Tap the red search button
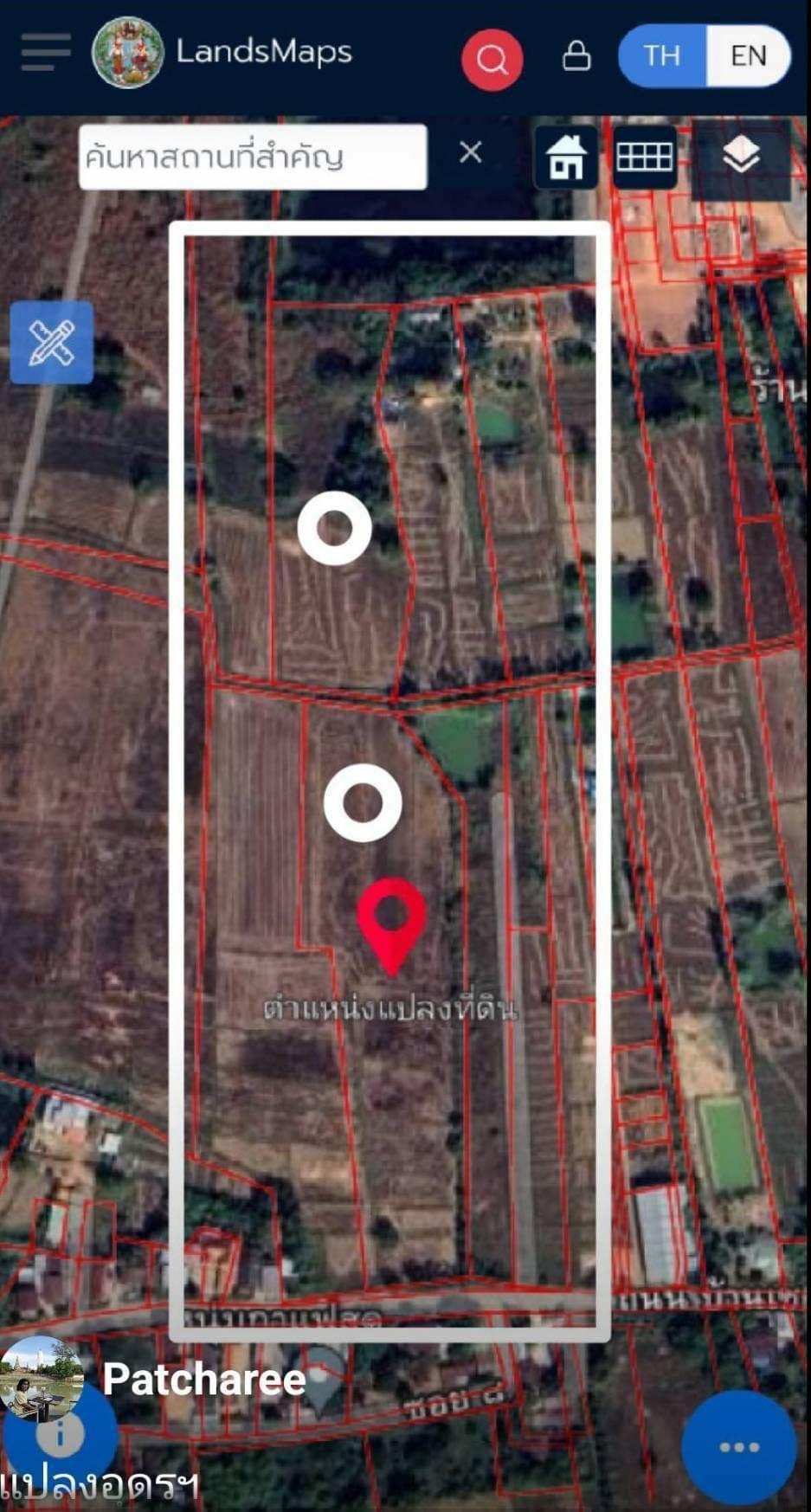The image size is (811, 1512). [x=492, y=59]
